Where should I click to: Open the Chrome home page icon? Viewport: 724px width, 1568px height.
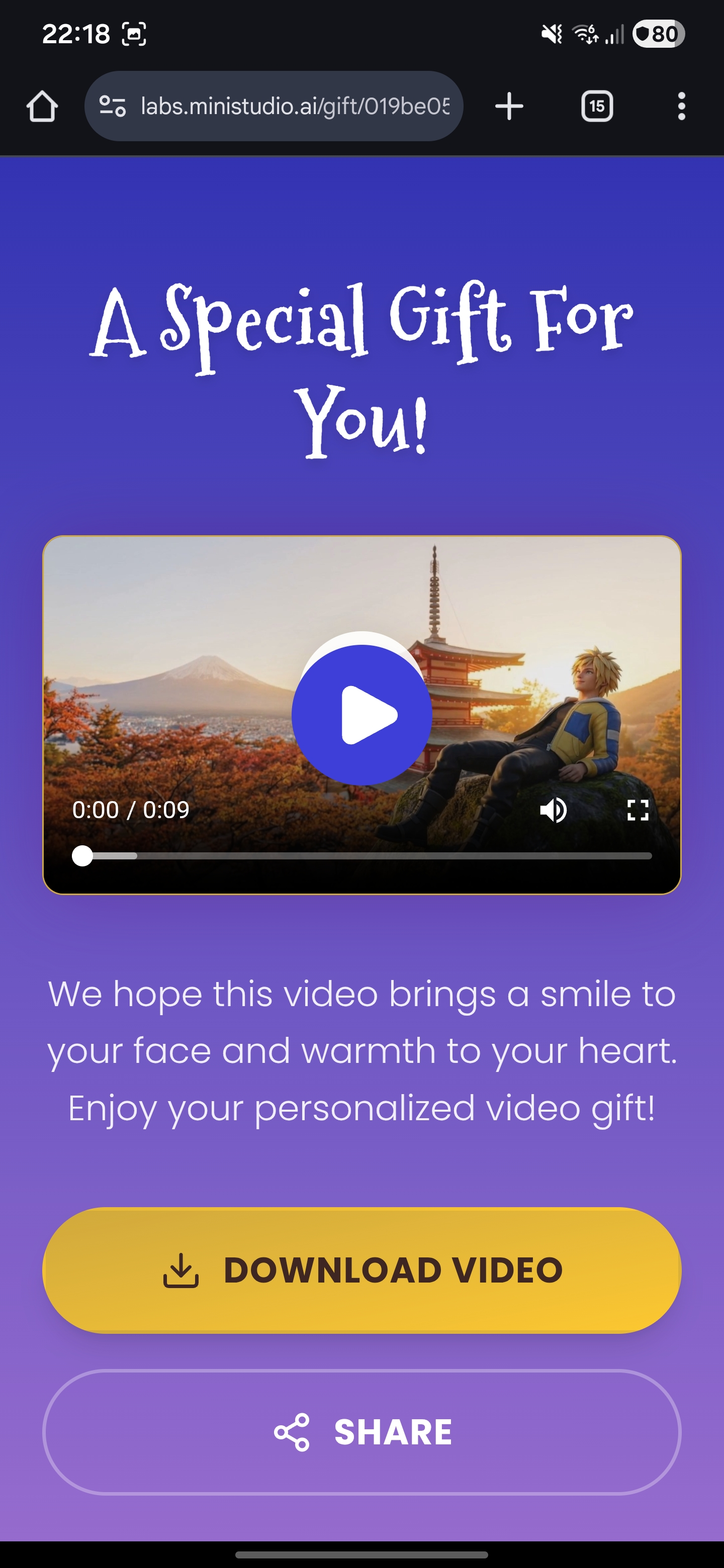click(41, 106)
